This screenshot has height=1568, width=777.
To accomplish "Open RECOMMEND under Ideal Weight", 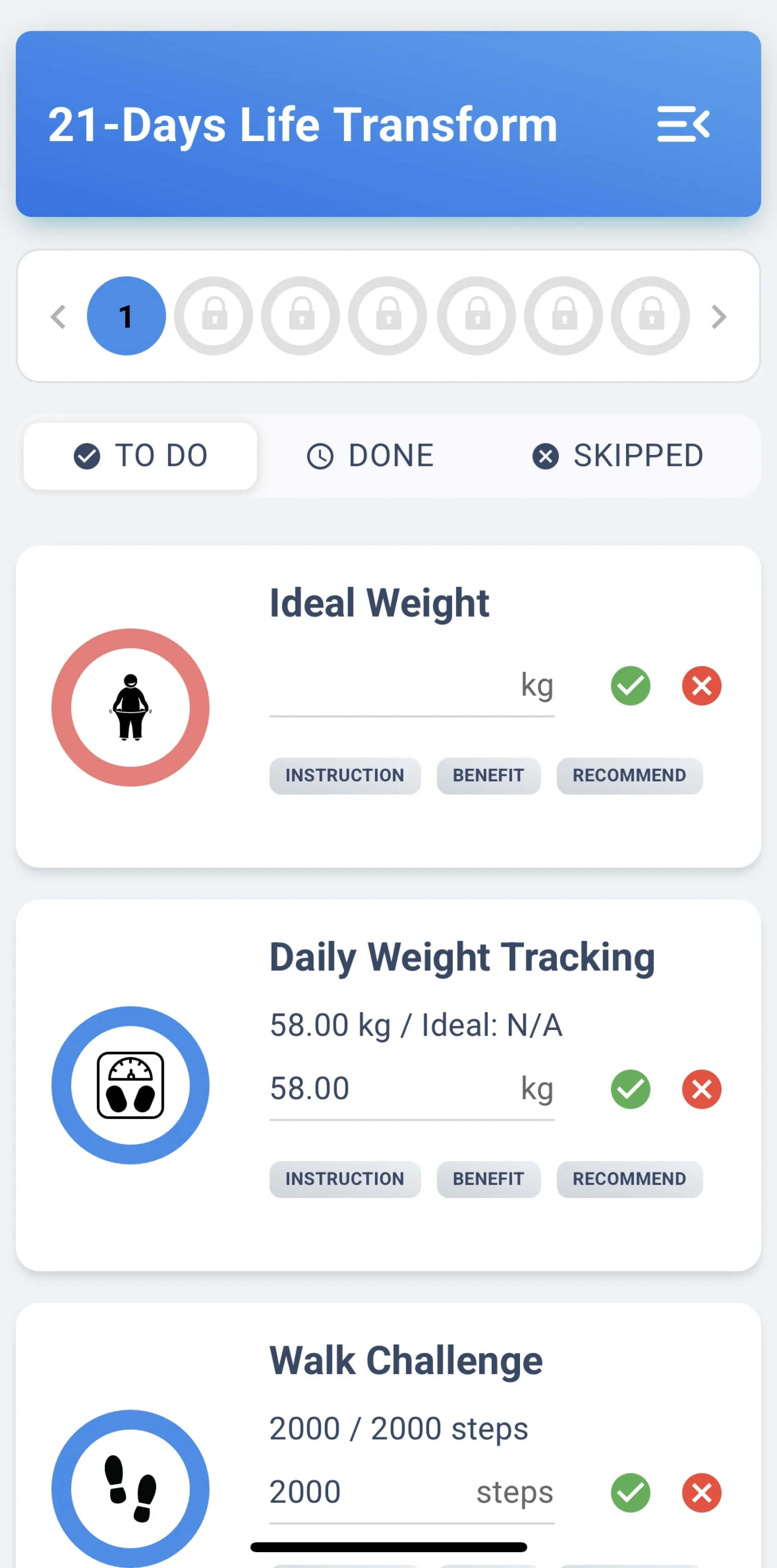I will click(629, 775).
